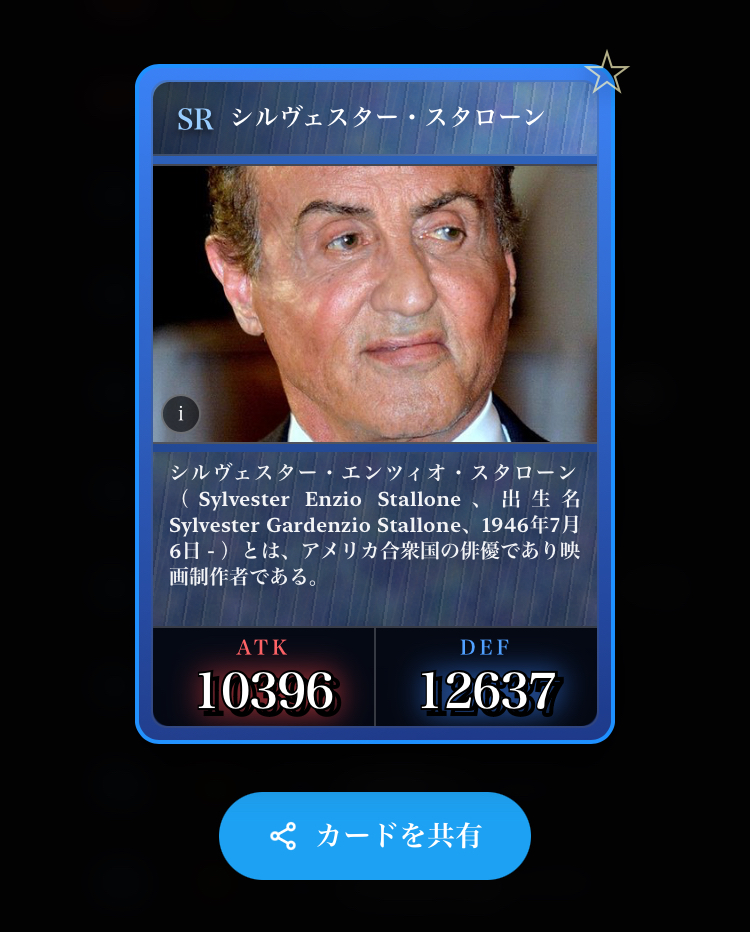
Task: Tap the カードを共有 share button
Action: pos(375,836)
